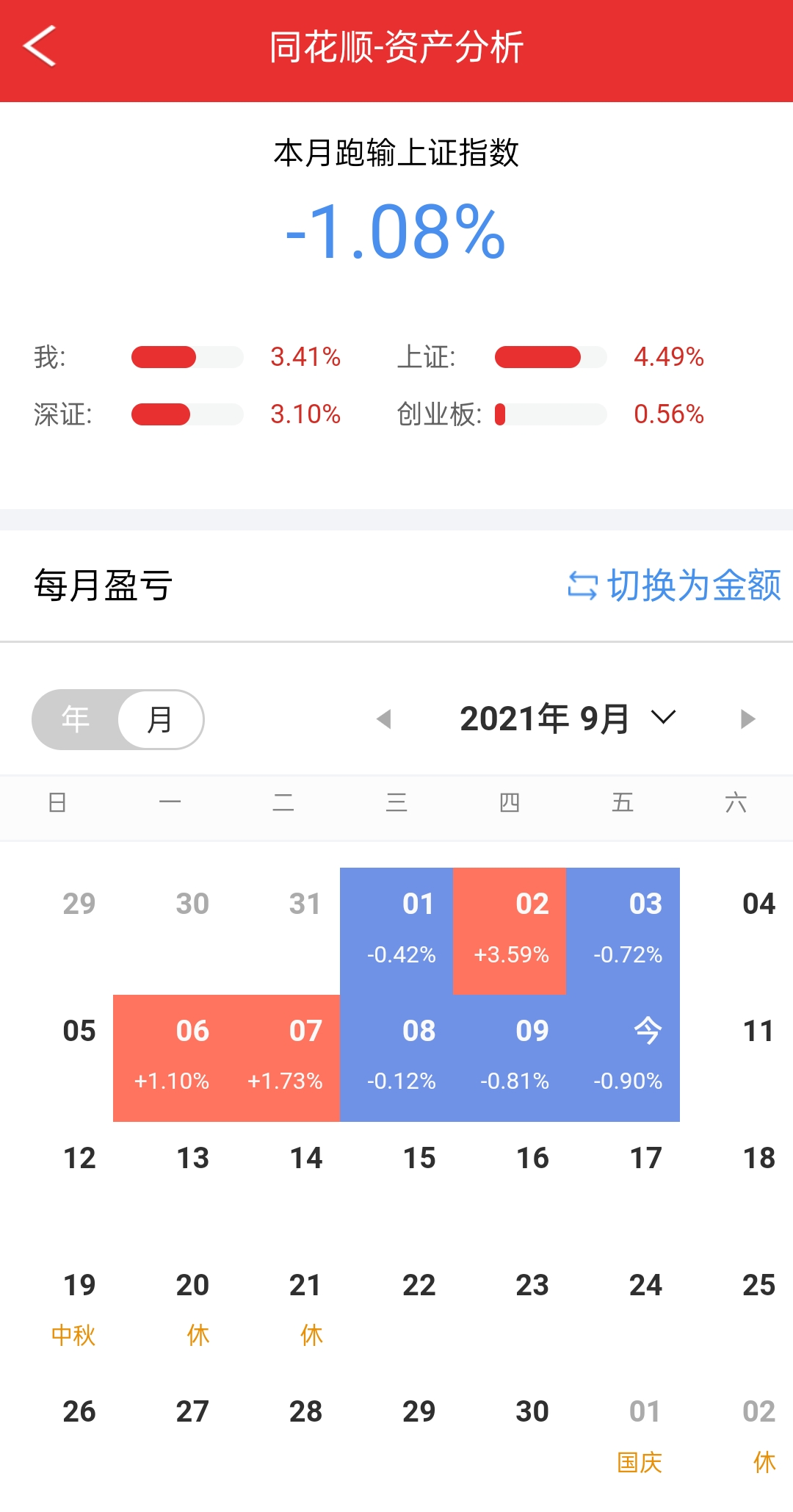Switch to the 年 (year) view
This screenshot has width=793, height=1512.
coord(76,719)
